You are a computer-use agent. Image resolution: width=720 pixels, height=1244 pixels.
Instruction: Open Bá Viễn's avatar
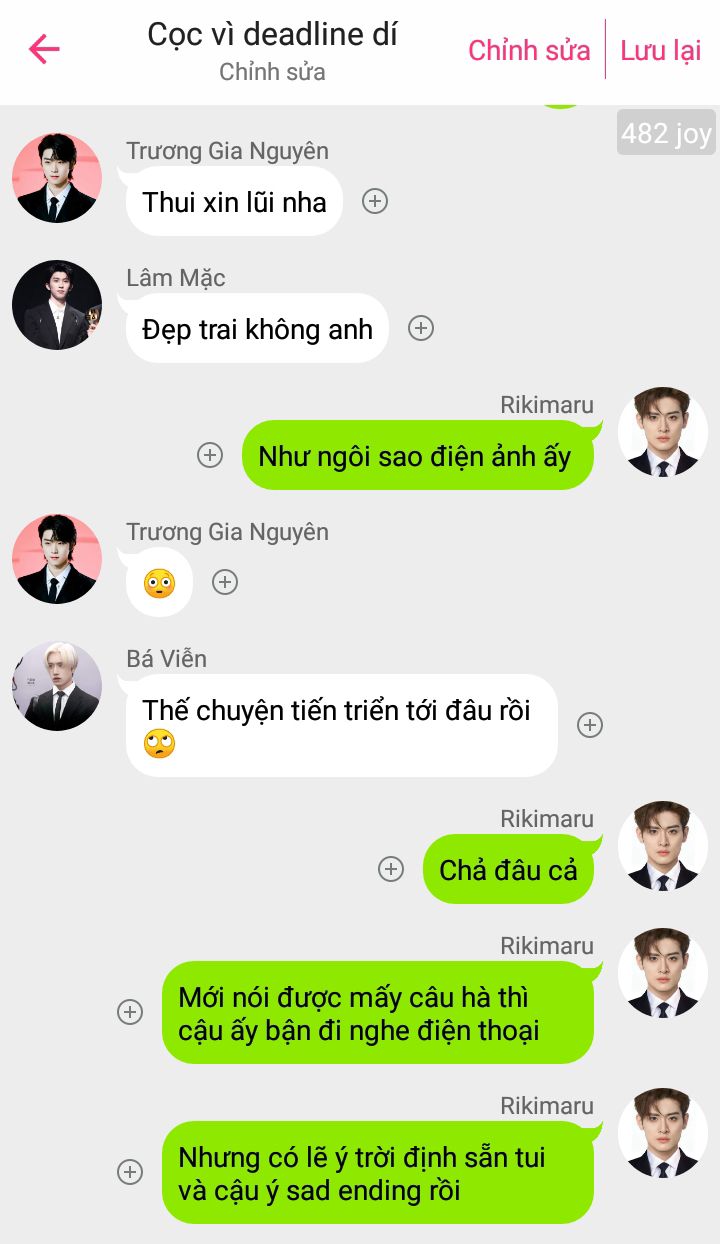(57, 686)
